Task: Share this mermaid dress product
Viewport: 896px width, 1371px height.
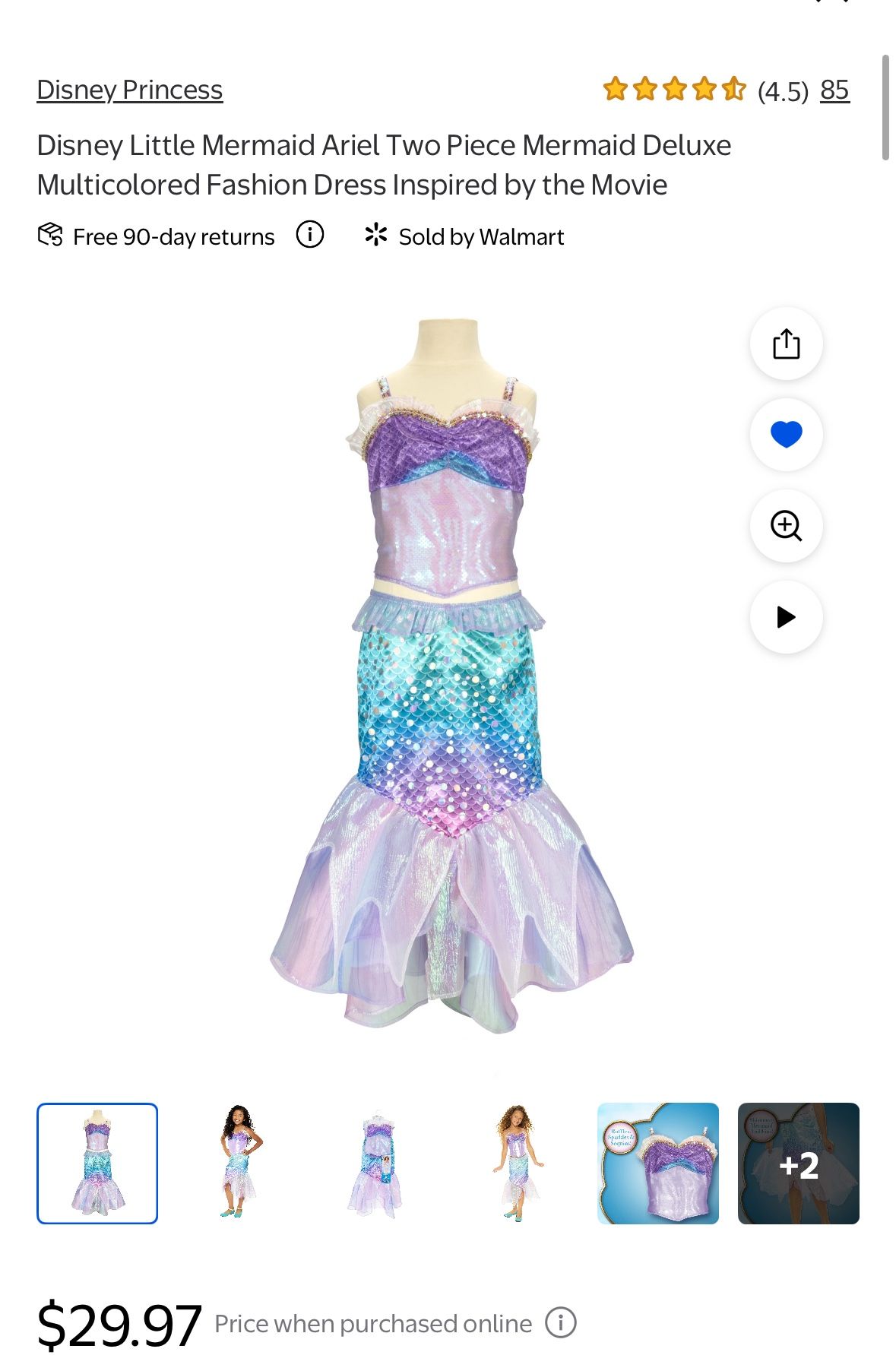Action: coord(786,344)
